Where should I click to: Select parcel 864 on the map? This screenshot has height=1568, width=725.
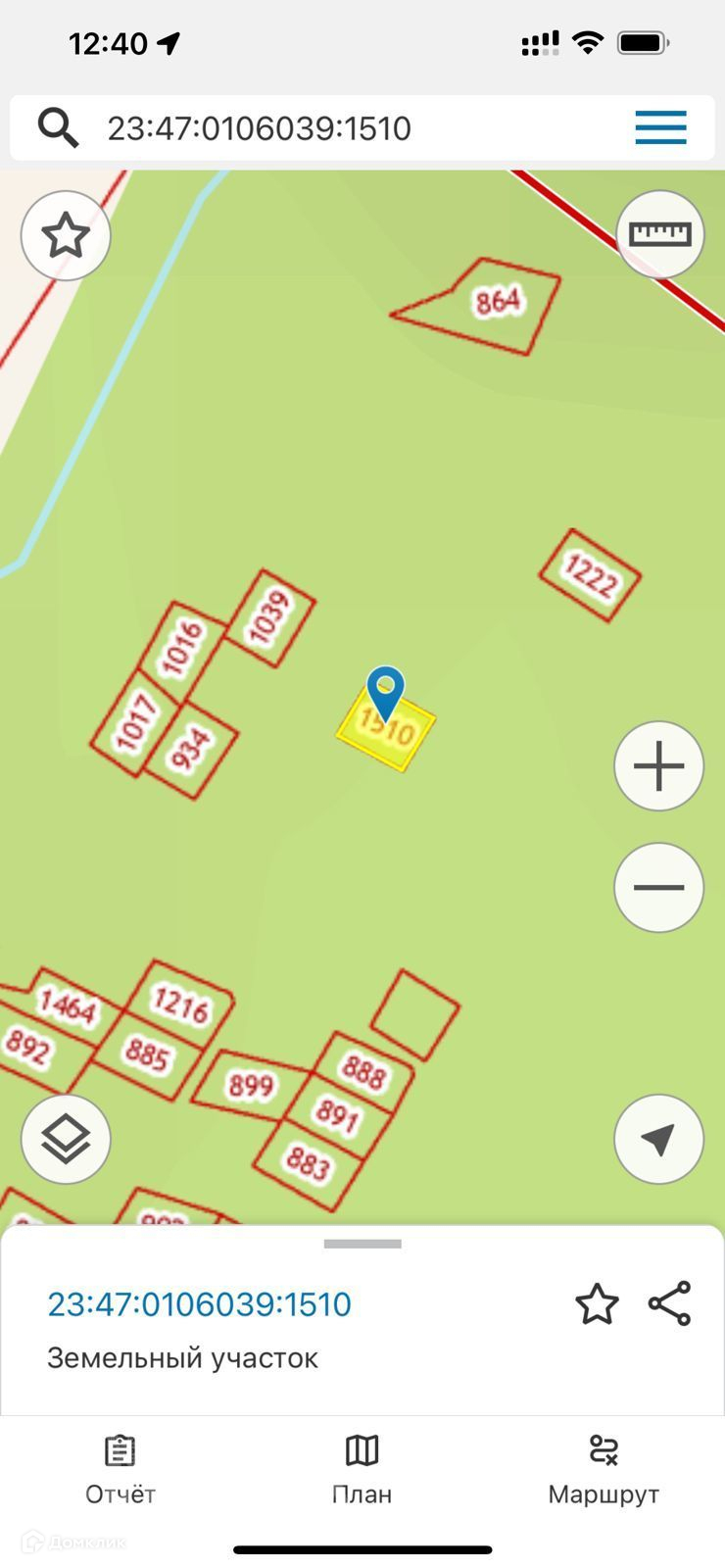coord(498,302)
